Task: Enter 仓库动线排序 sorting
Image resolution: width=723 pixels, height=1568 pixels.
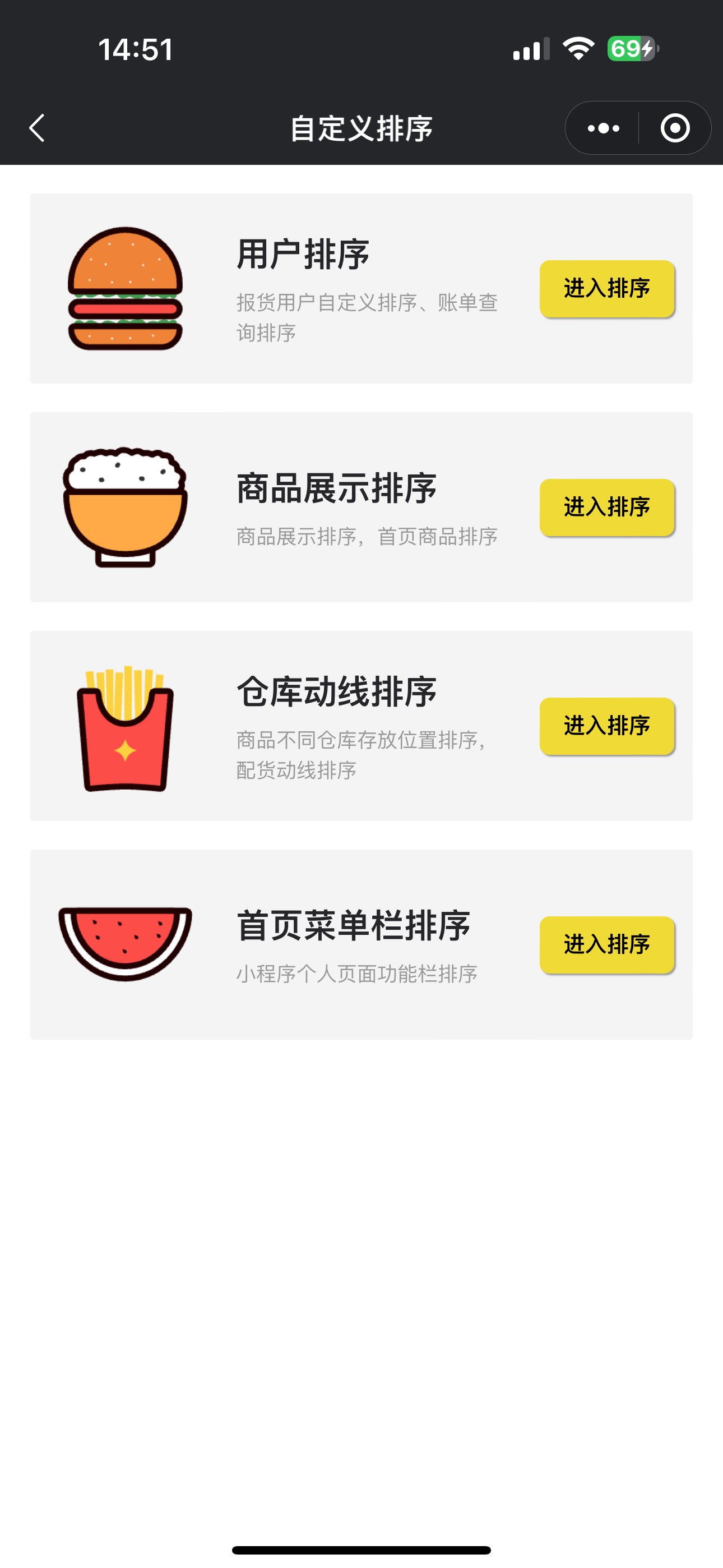Action: tap(607, 726)
